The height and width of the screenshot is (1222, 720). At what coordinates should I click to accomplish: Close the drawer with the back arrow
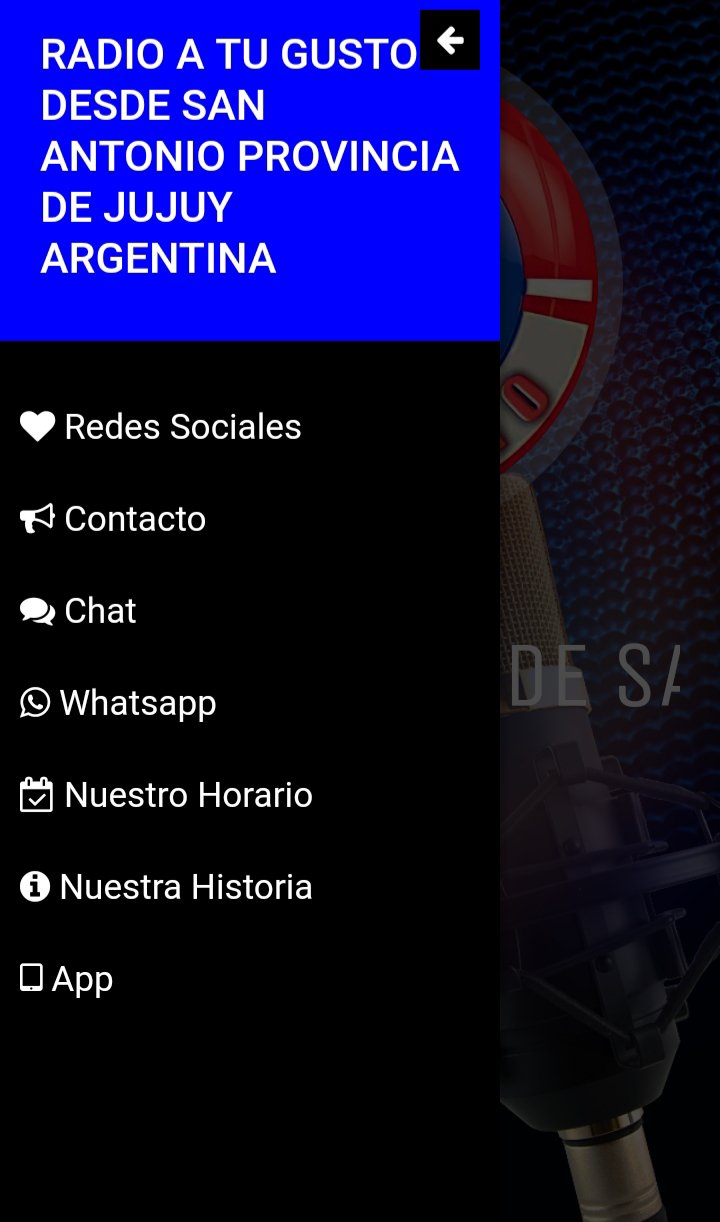450,40
